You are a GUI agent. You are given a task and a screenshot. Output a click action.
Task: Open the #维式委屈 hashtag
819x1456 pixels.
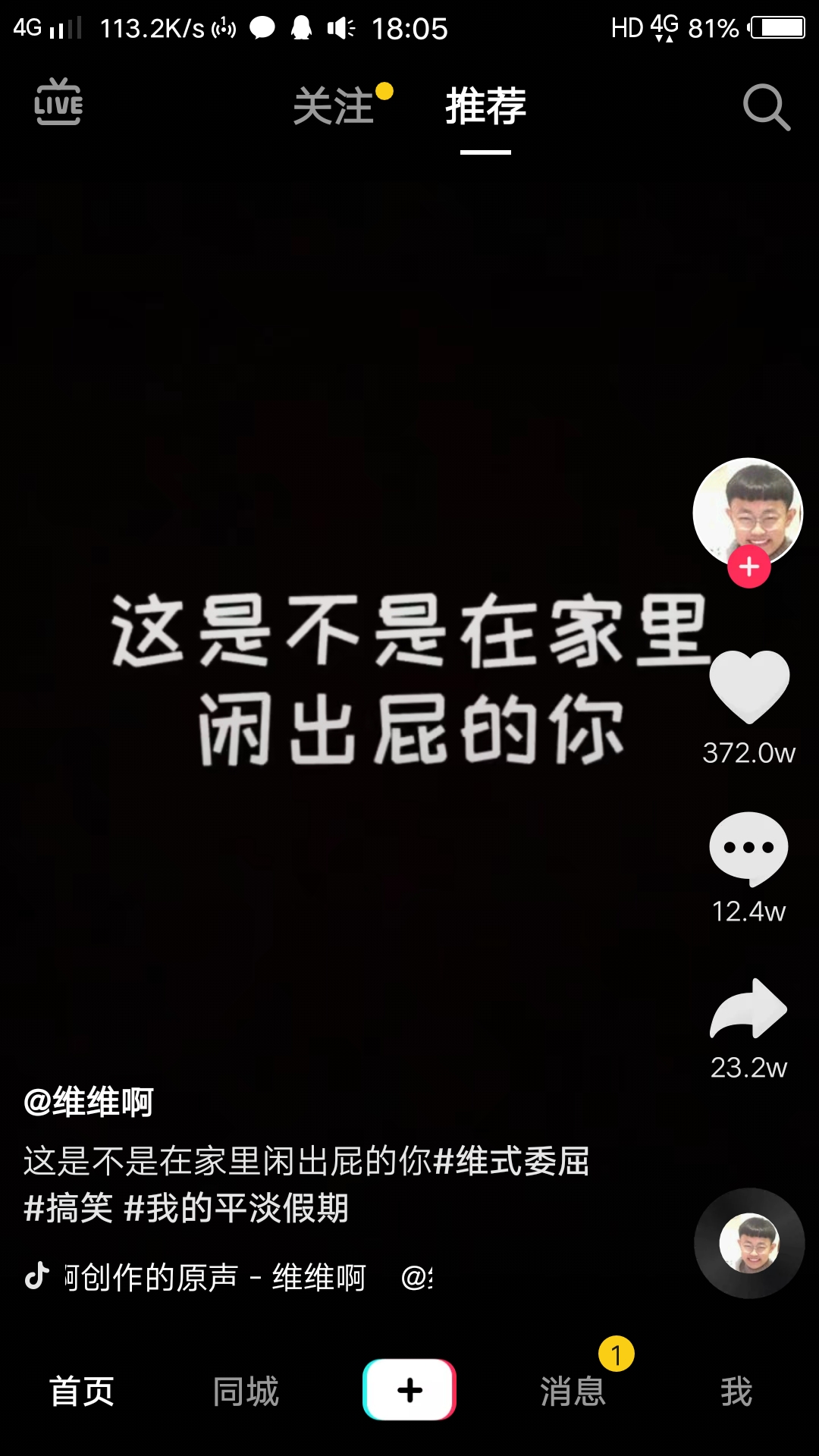click(512, 1161)
